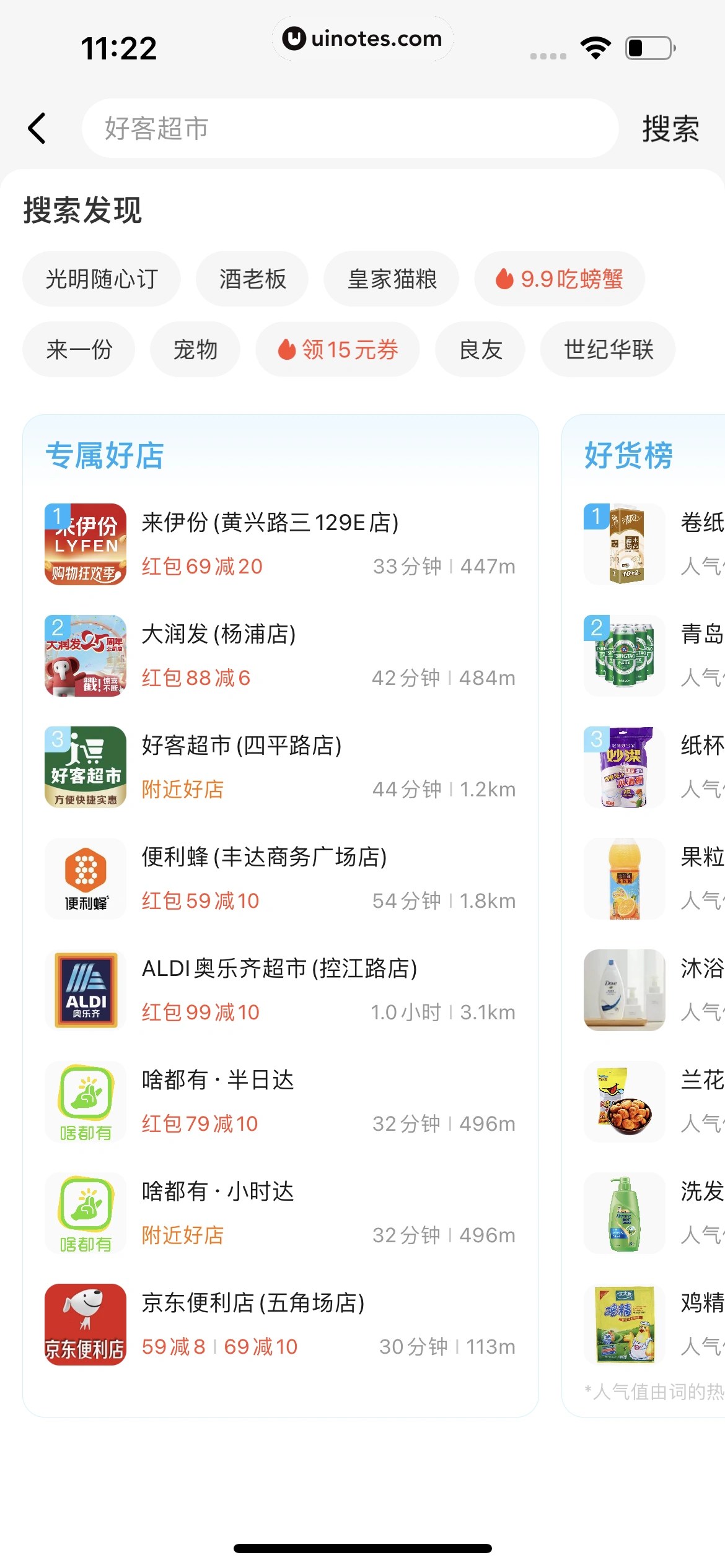Tap the 良友 search tag
Viewport: 725px width, 1568px height.
pyautogui.click(x=480, y=349)
